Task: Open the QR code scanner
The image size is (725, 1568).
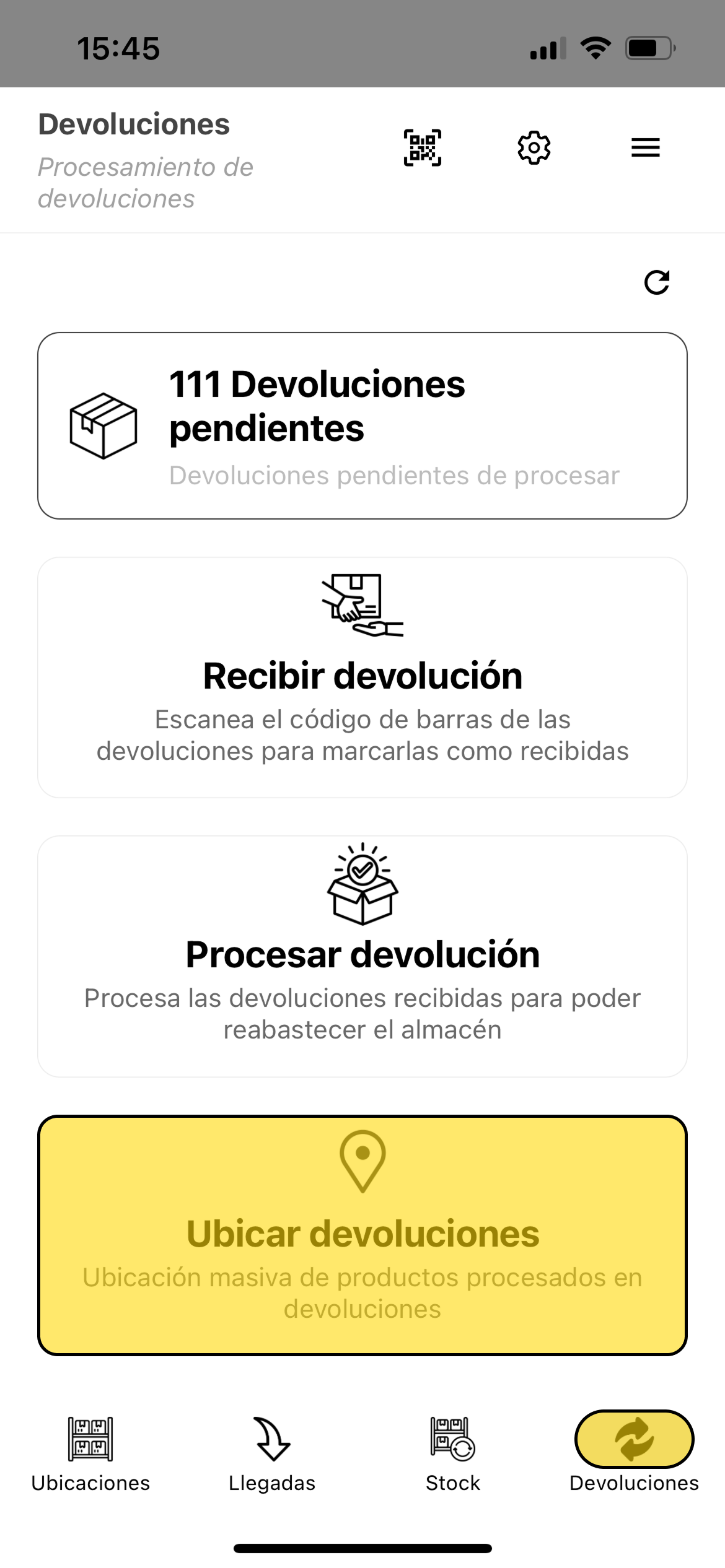Action: pyautogui.click(x=423, y=148)
